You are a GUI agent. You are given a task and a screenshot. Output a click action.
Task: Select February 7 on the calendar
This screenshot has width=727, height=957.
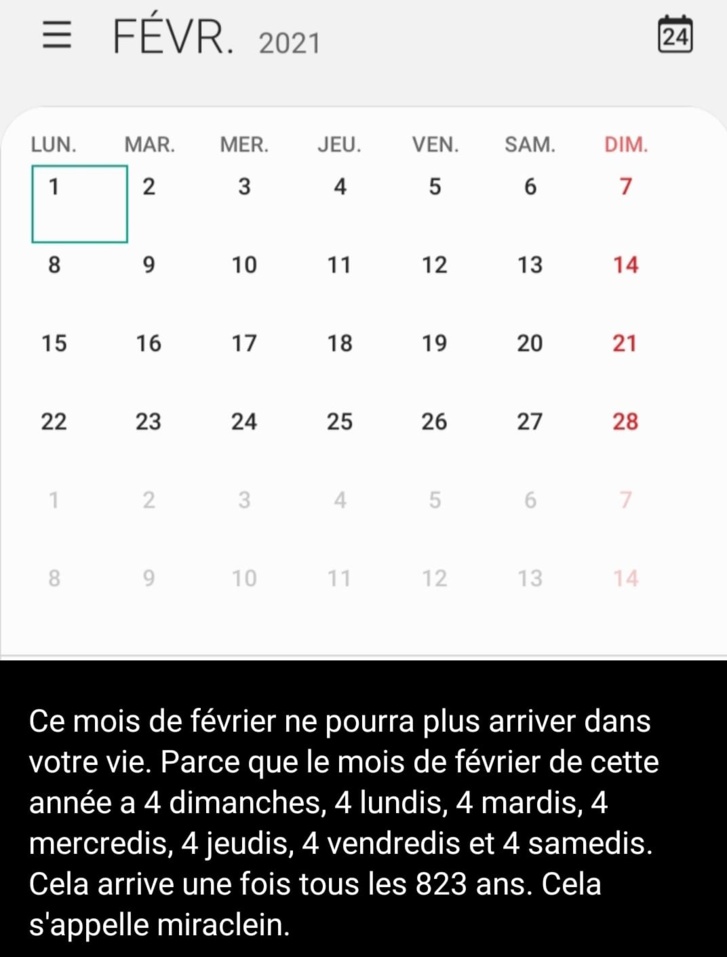pyautogui.click(x=624, y=187)
